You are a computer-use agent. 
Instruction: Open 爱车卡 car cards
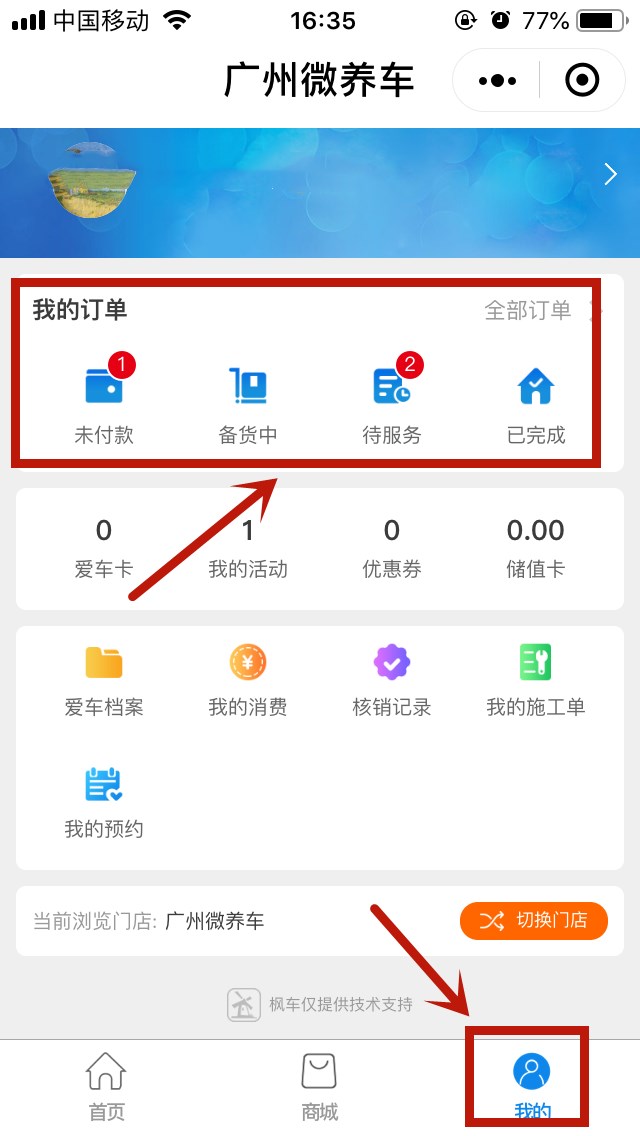pos(104,548)
